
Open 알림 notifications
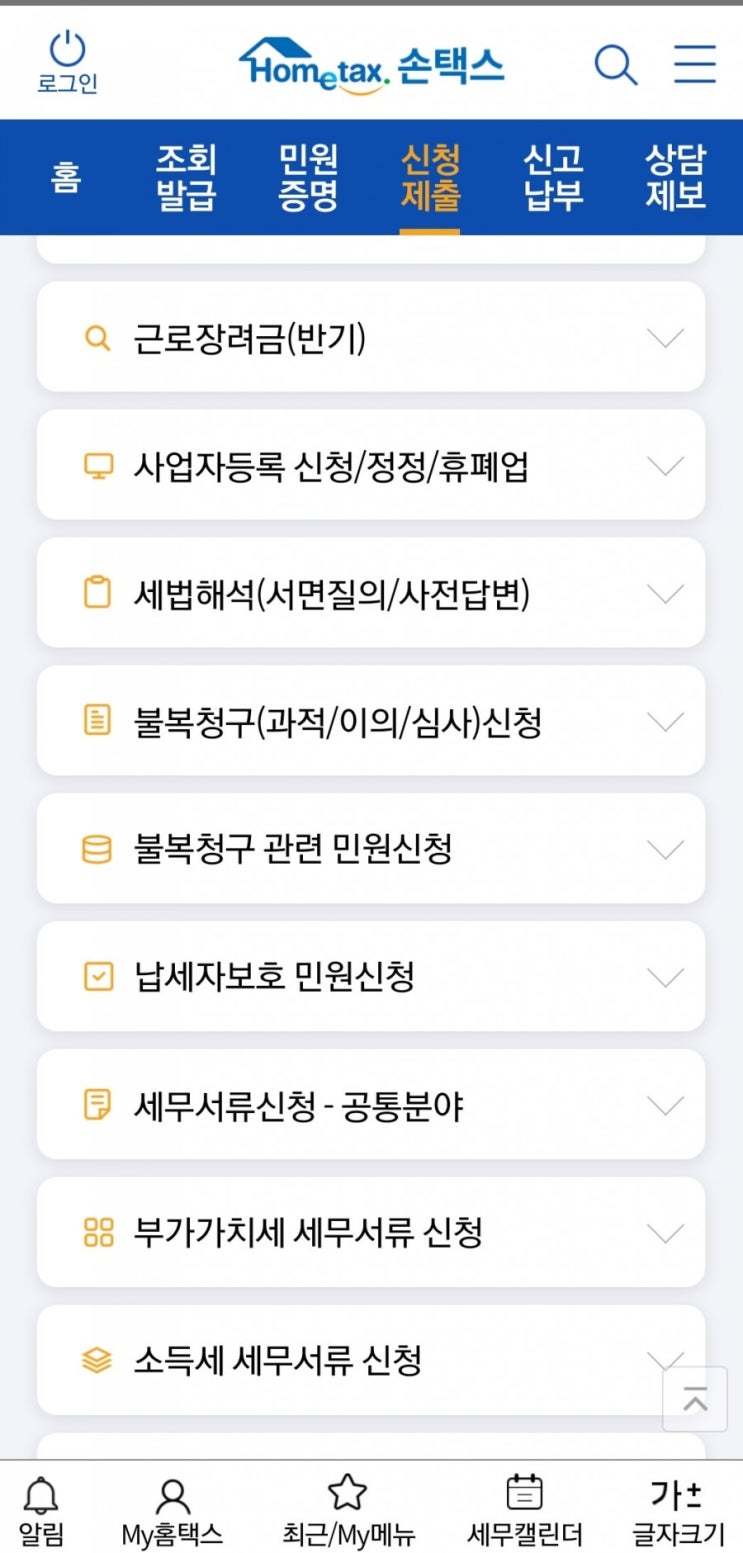pos(41,1510)
